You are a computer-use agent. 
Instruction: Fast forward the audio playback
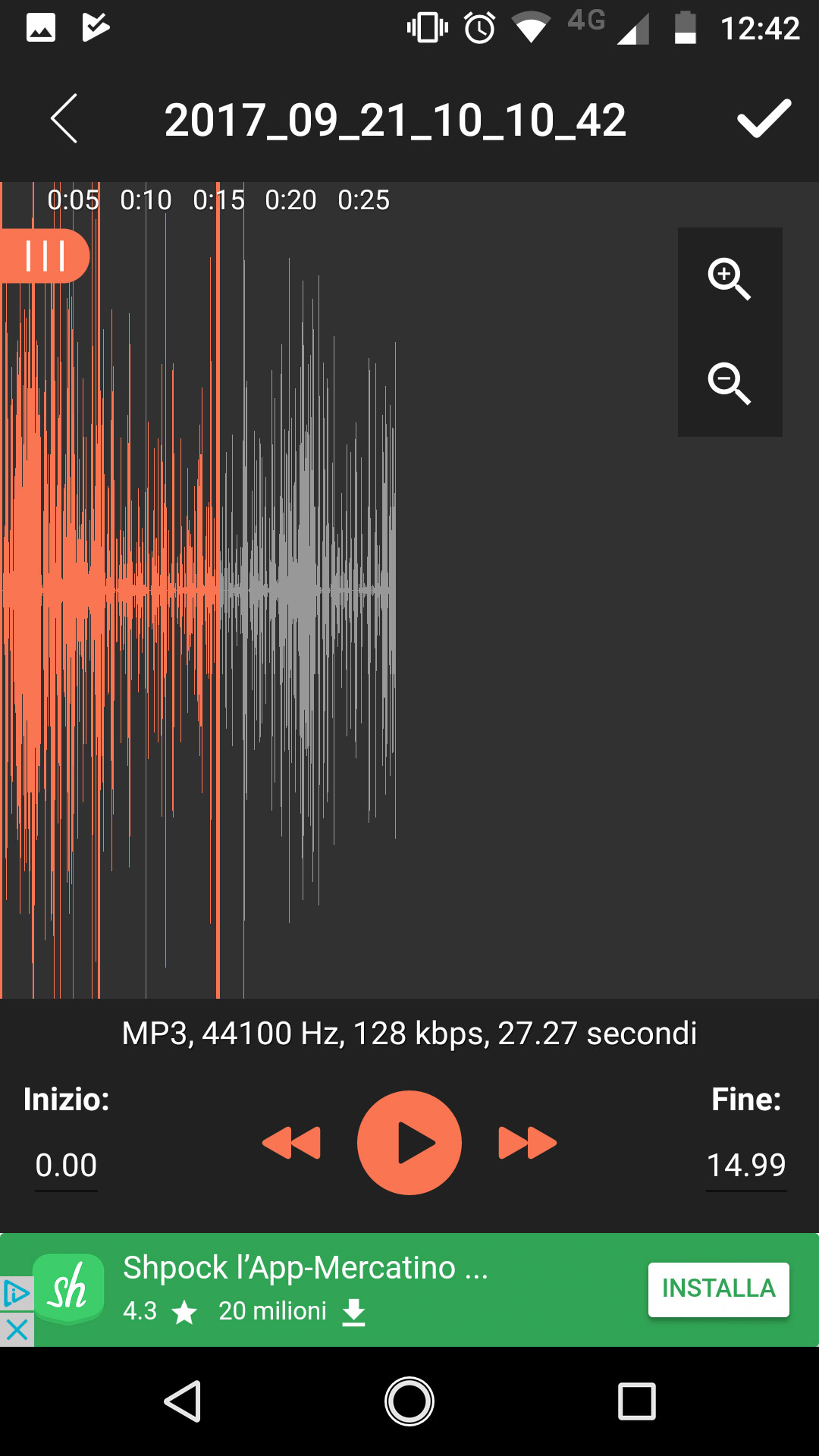(x=527, y=1143)
